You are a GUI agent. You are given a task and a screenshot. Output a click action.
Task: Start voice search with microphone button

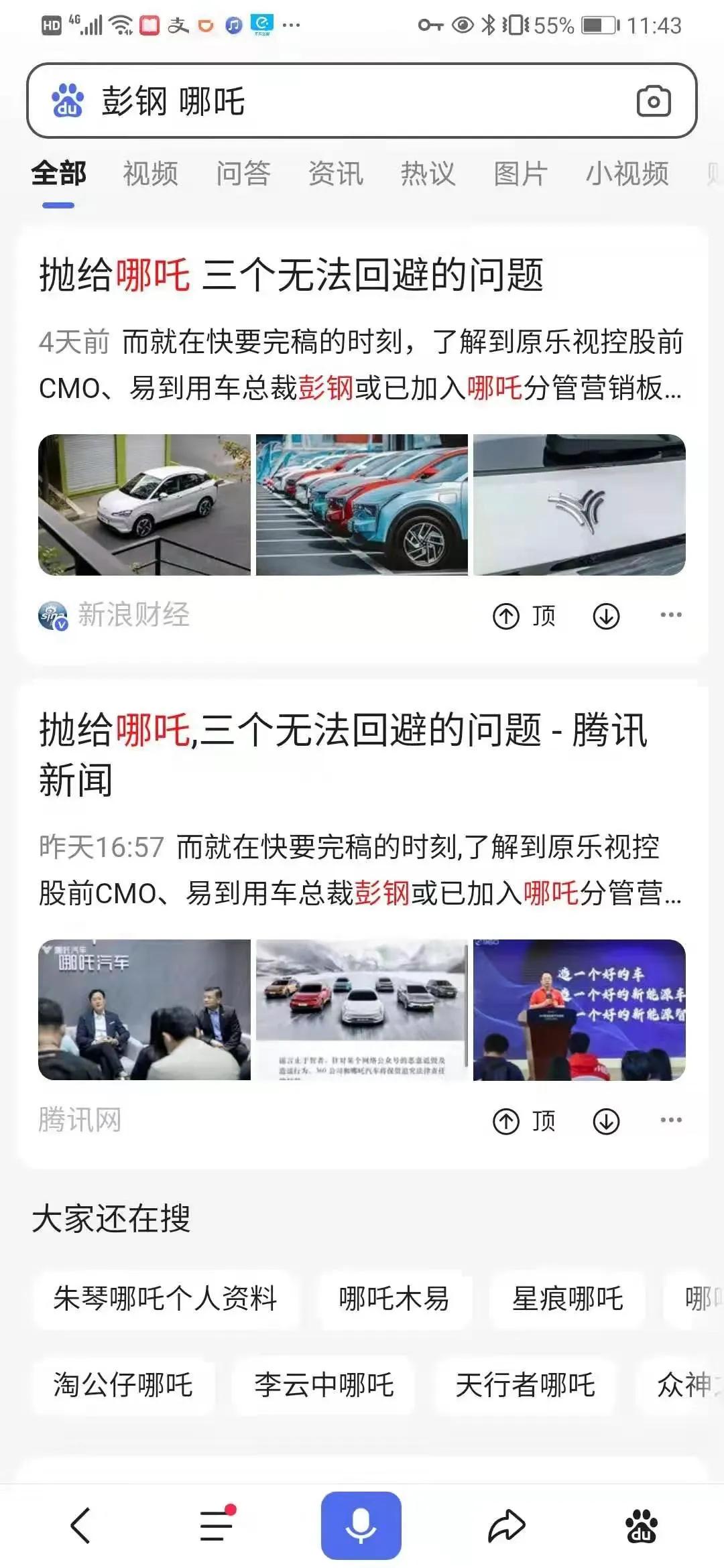coord(361,1526)
